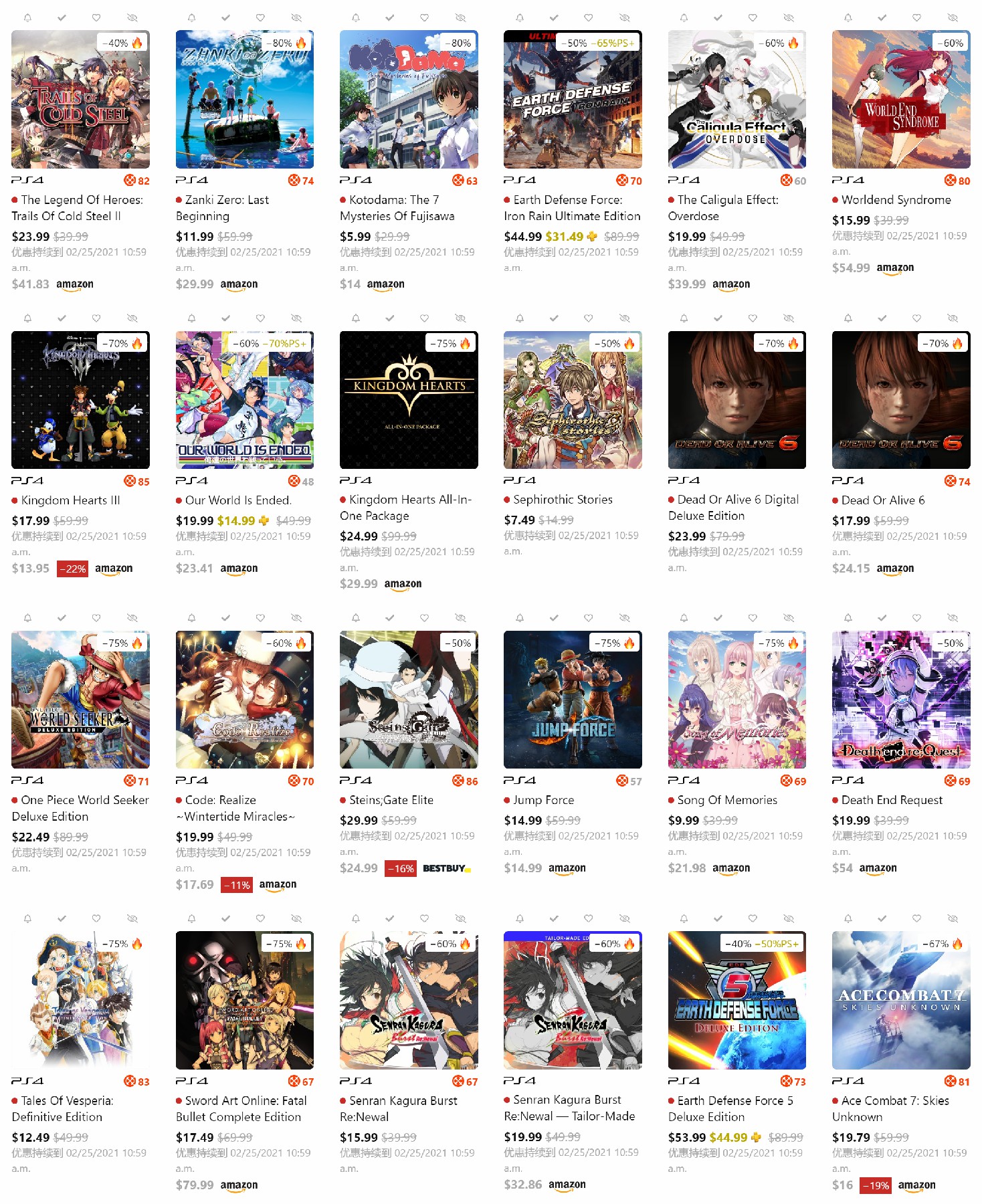Open Zanki Zero: Last Beginning card

[244, 99]
